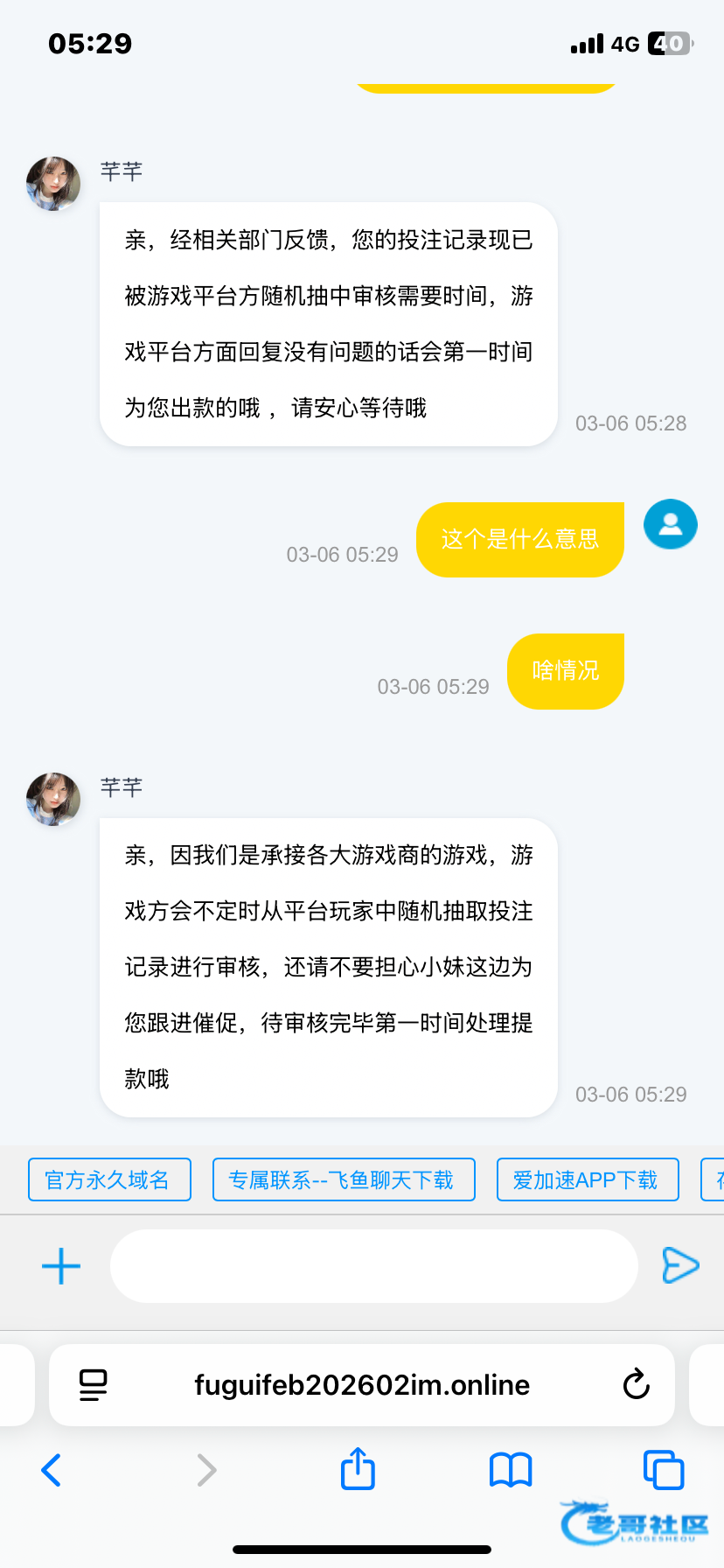
Task: Show open Safari tabs
Action: pos(663,1469)
